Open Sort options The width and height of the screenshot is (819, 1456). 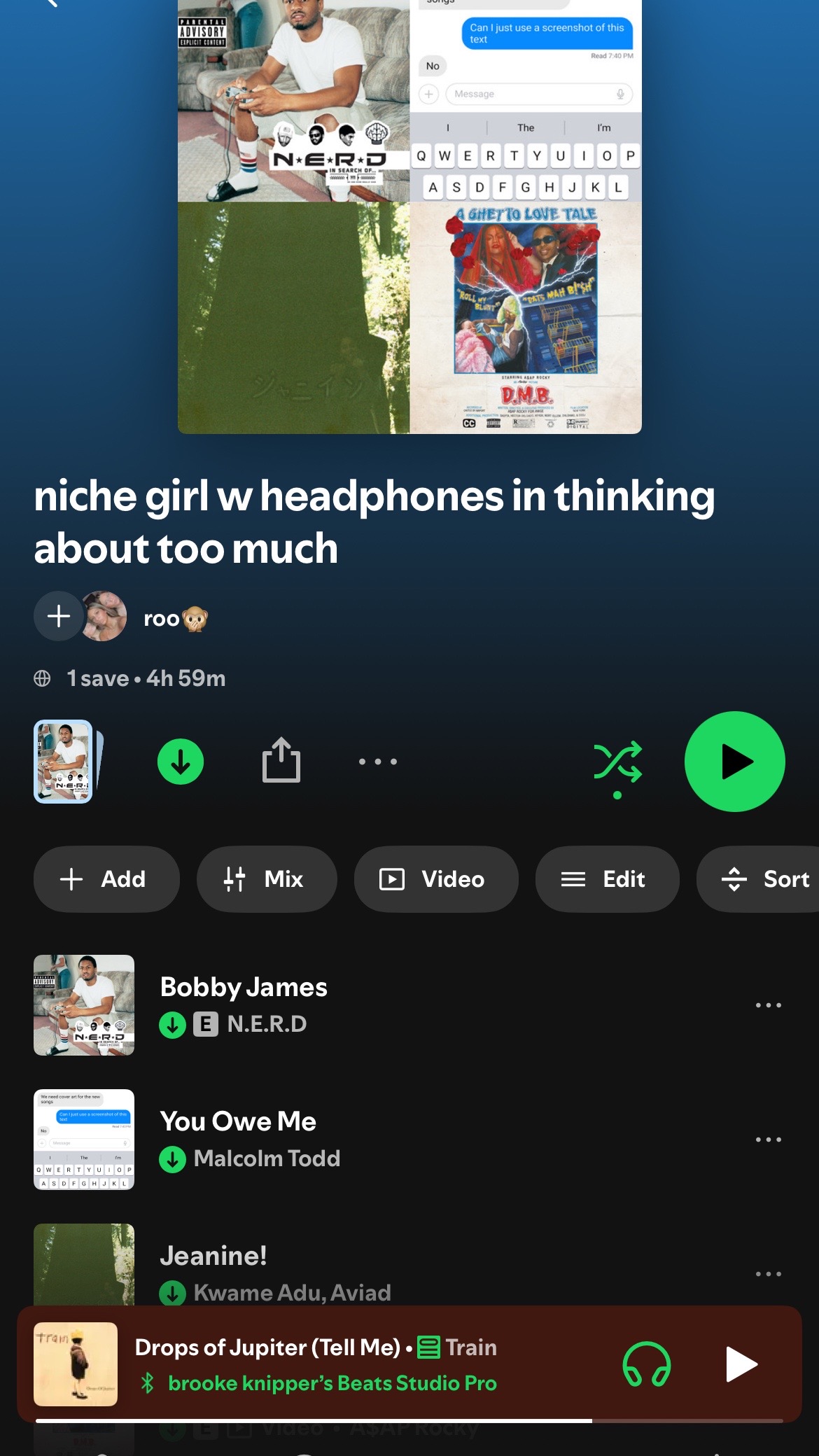tap(763, 879)
